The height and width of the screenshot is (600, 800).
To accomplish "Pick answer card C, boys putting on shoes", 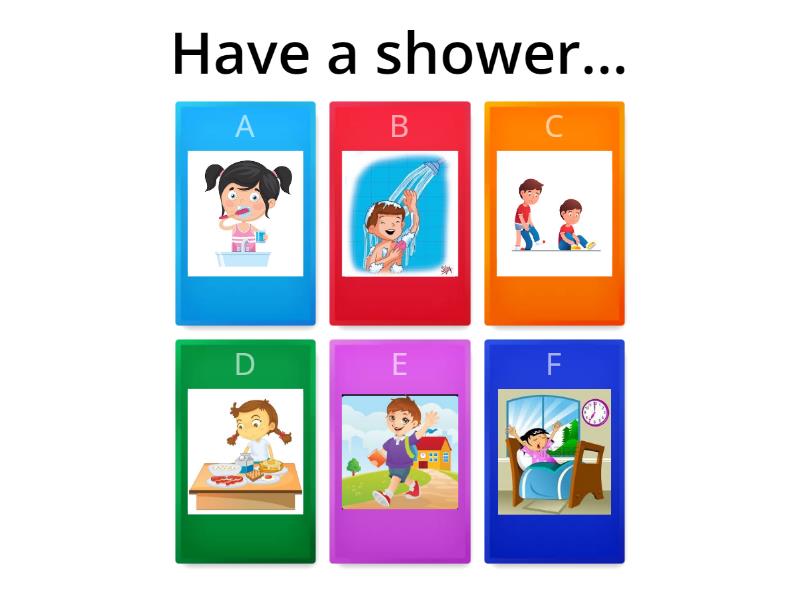I will (554, 213).
